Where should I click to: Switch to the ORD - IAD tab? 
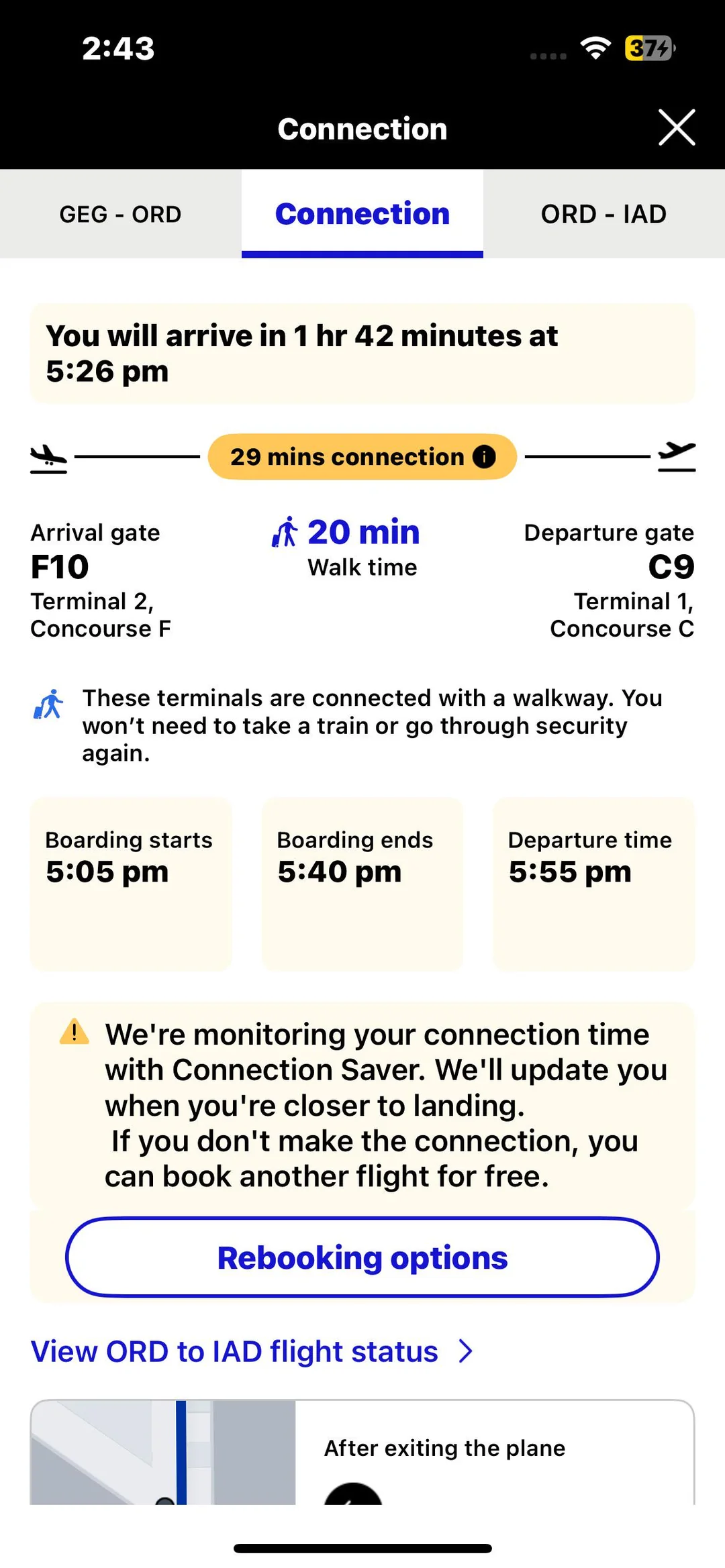[x=603, y=215]
